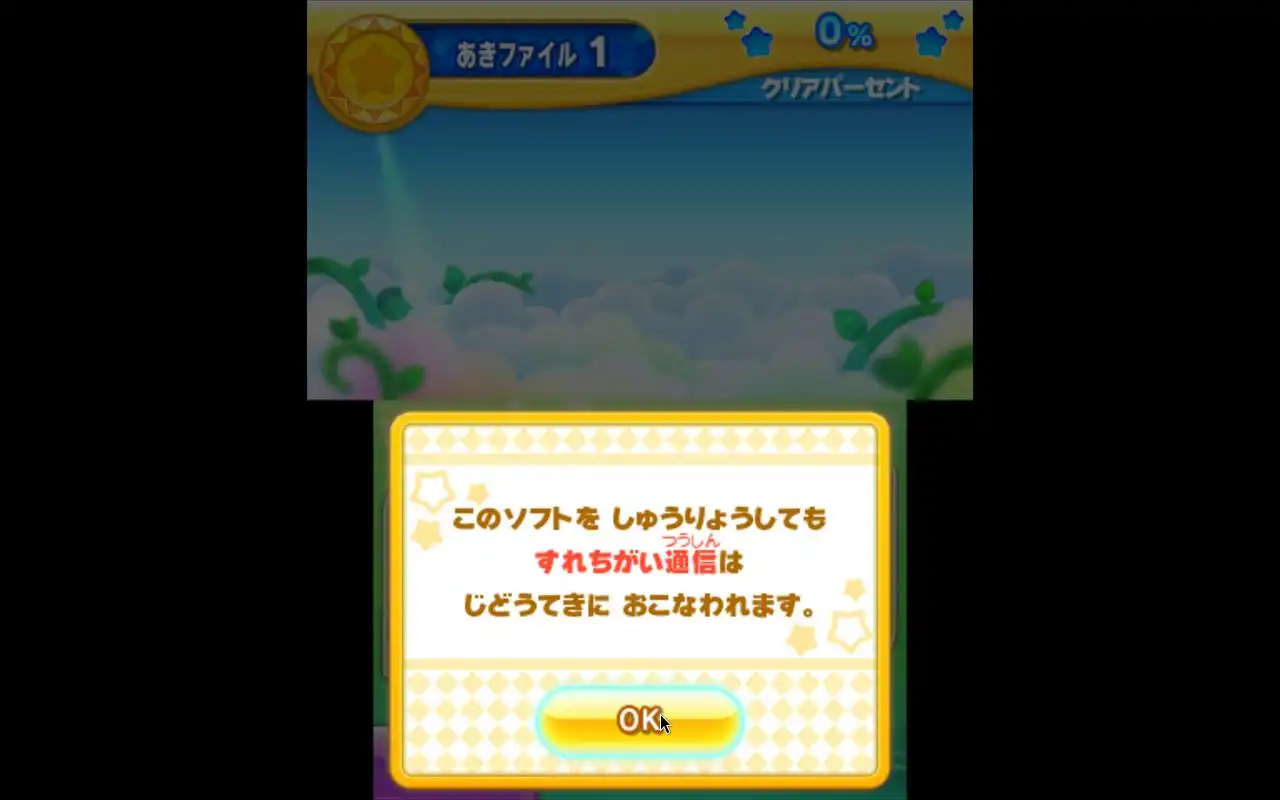1280x800 pixels.
Task: Confirm the StreetPass notice with OK
Action: [640, 720]
